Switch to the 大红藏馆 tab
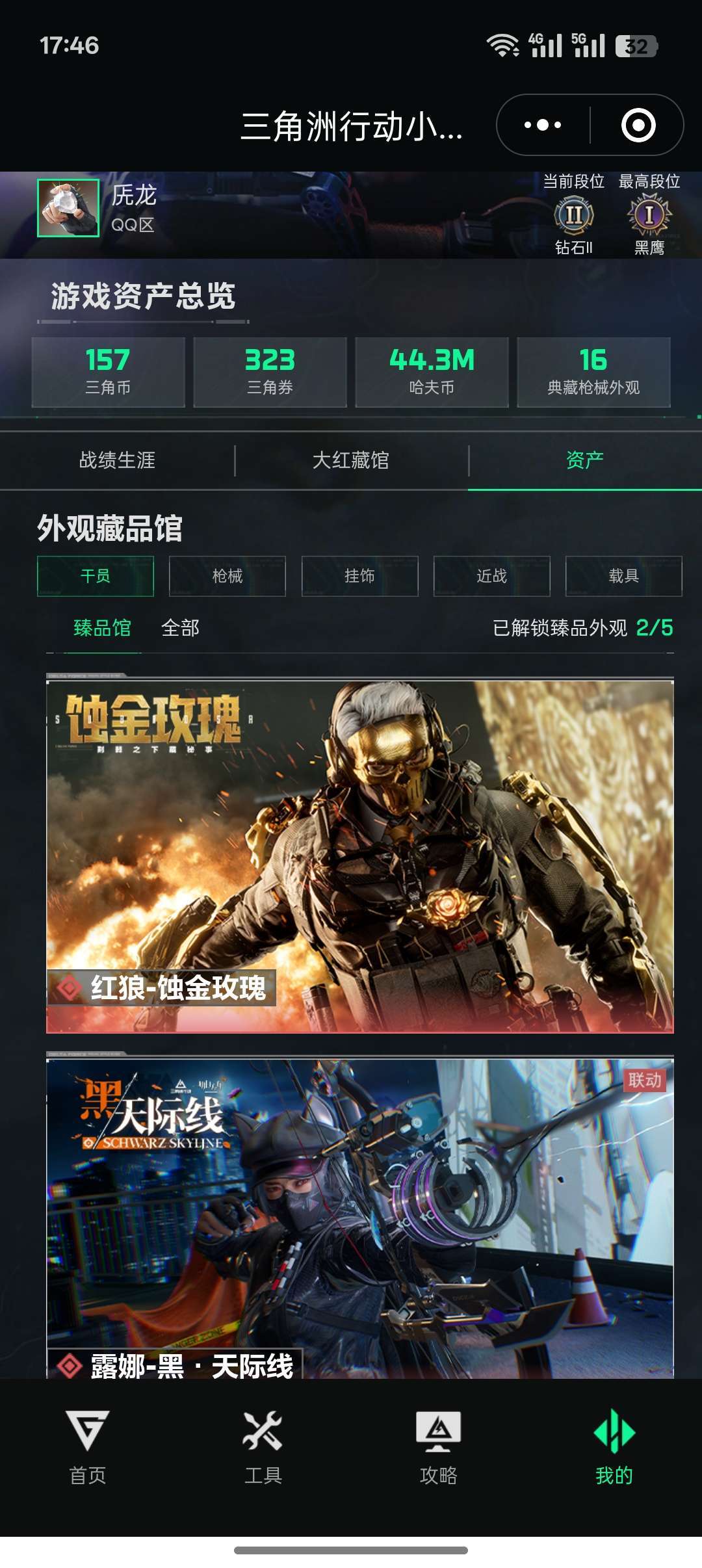This screenshot has height=1568, width=702. (351, 460)
